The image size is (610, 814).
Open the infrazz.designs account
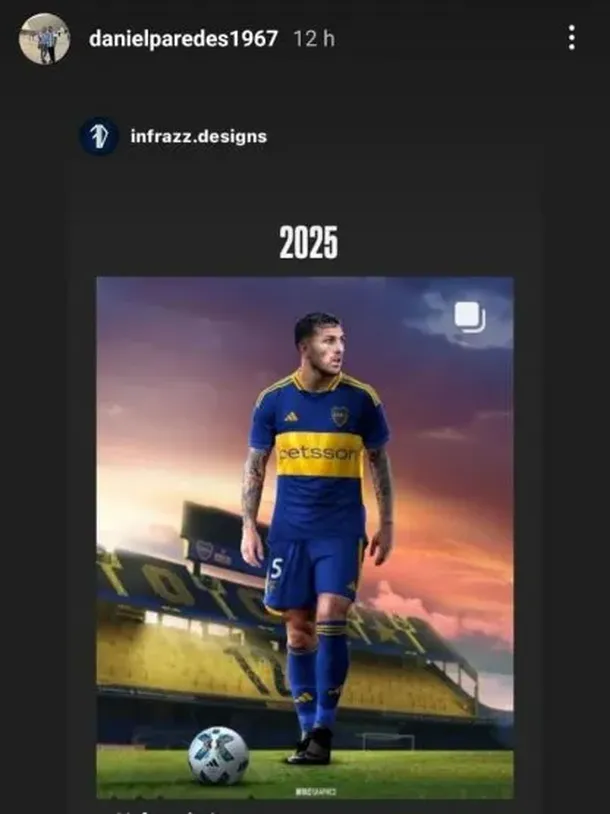pos(198,136)
